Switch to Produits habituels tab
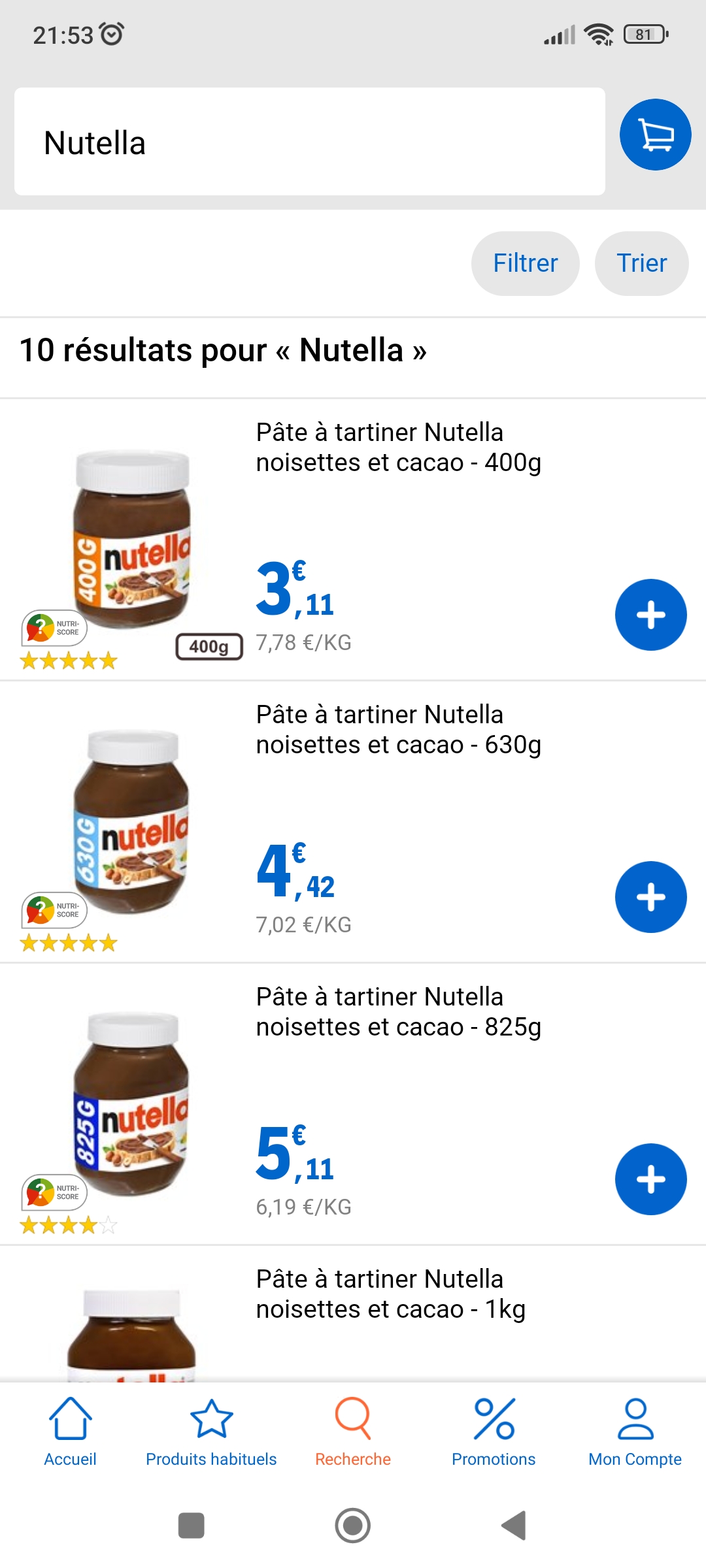 [x=211, y=1432]
